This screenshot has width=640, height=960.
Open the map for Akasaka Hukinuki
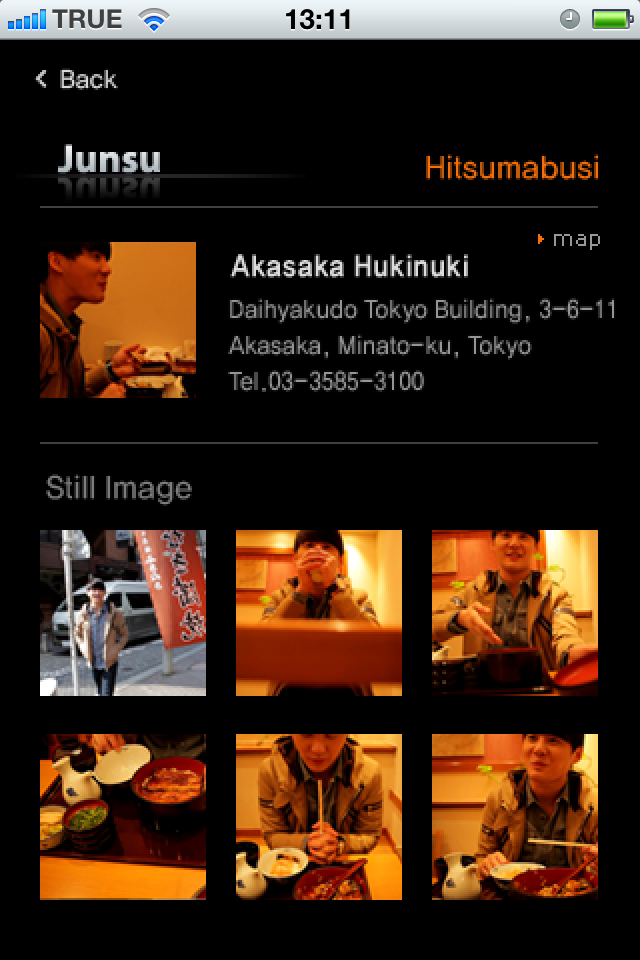(570, 239)
